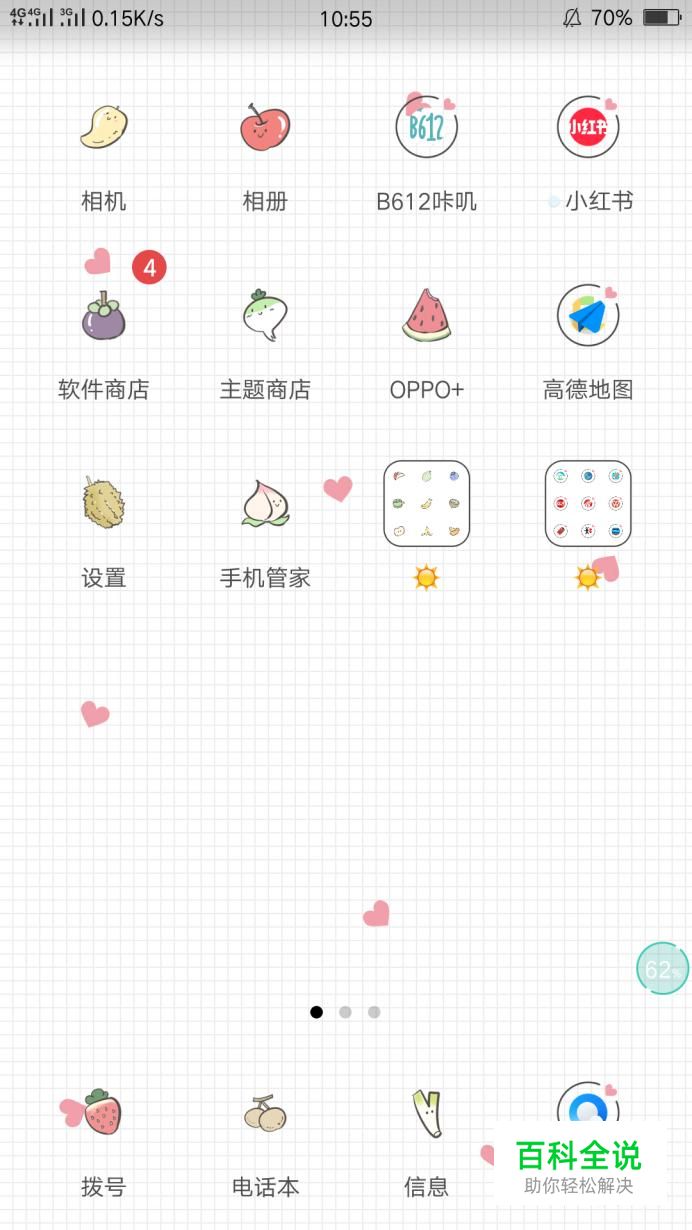Open the folder with fruit icons
Screen dimensions: 692x1230
click(x=426, y=503)
